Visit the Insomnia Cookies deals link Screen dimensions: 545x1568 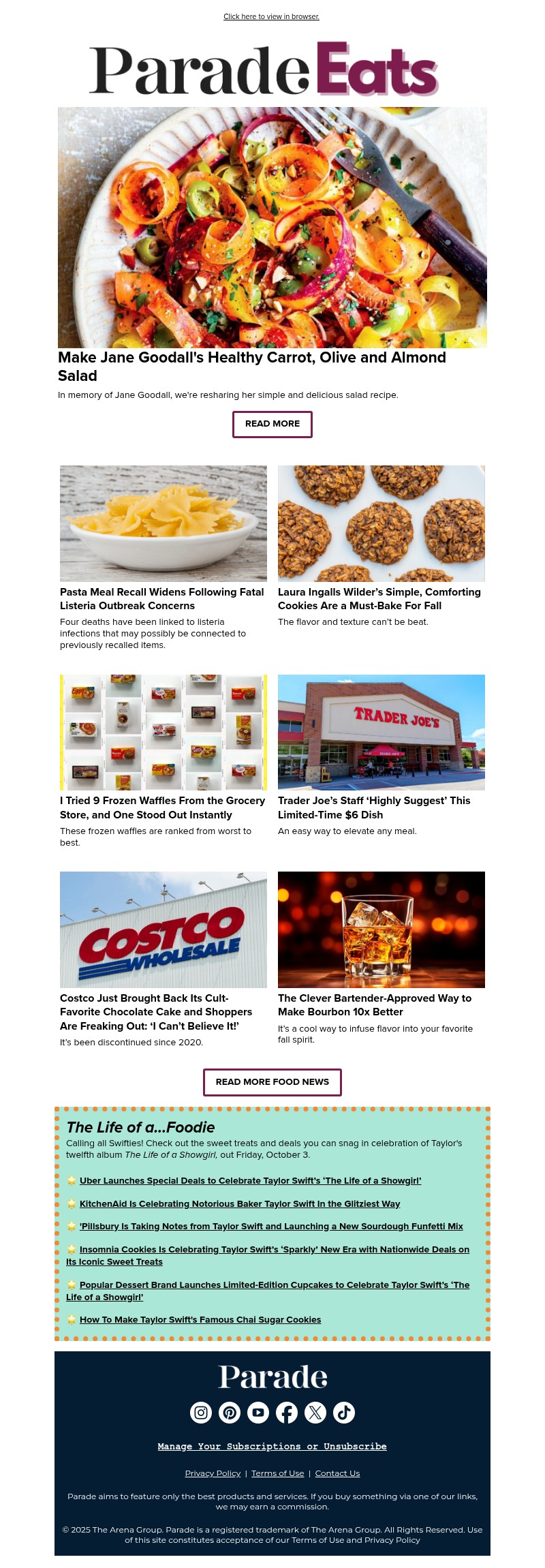tap(274, 1250)
